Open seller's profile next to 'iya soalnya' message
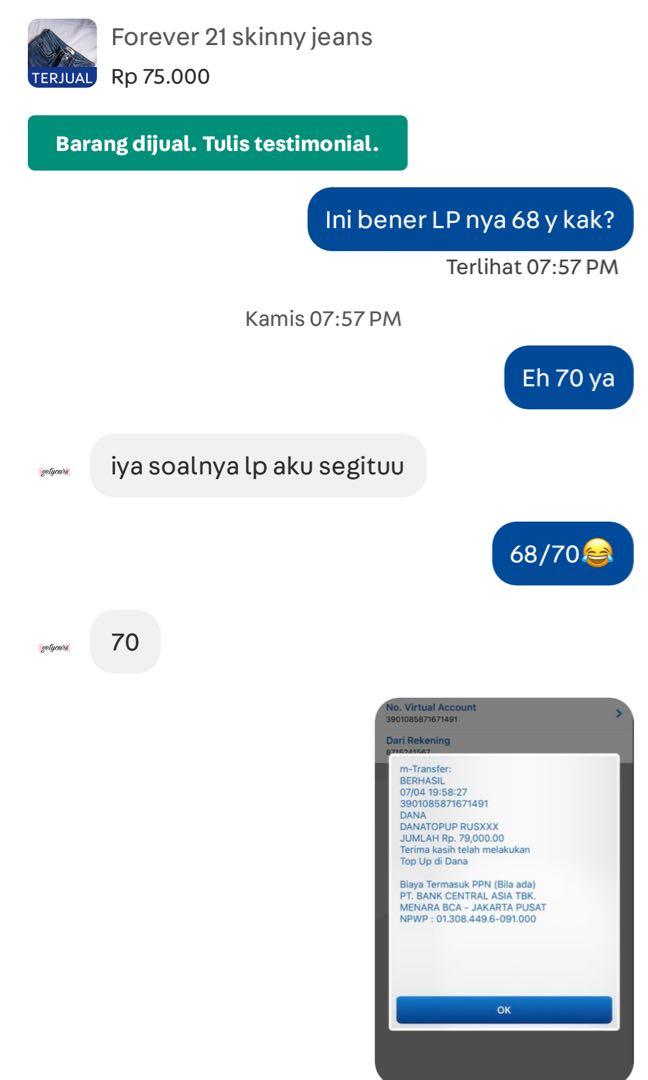 coord(54,467)
